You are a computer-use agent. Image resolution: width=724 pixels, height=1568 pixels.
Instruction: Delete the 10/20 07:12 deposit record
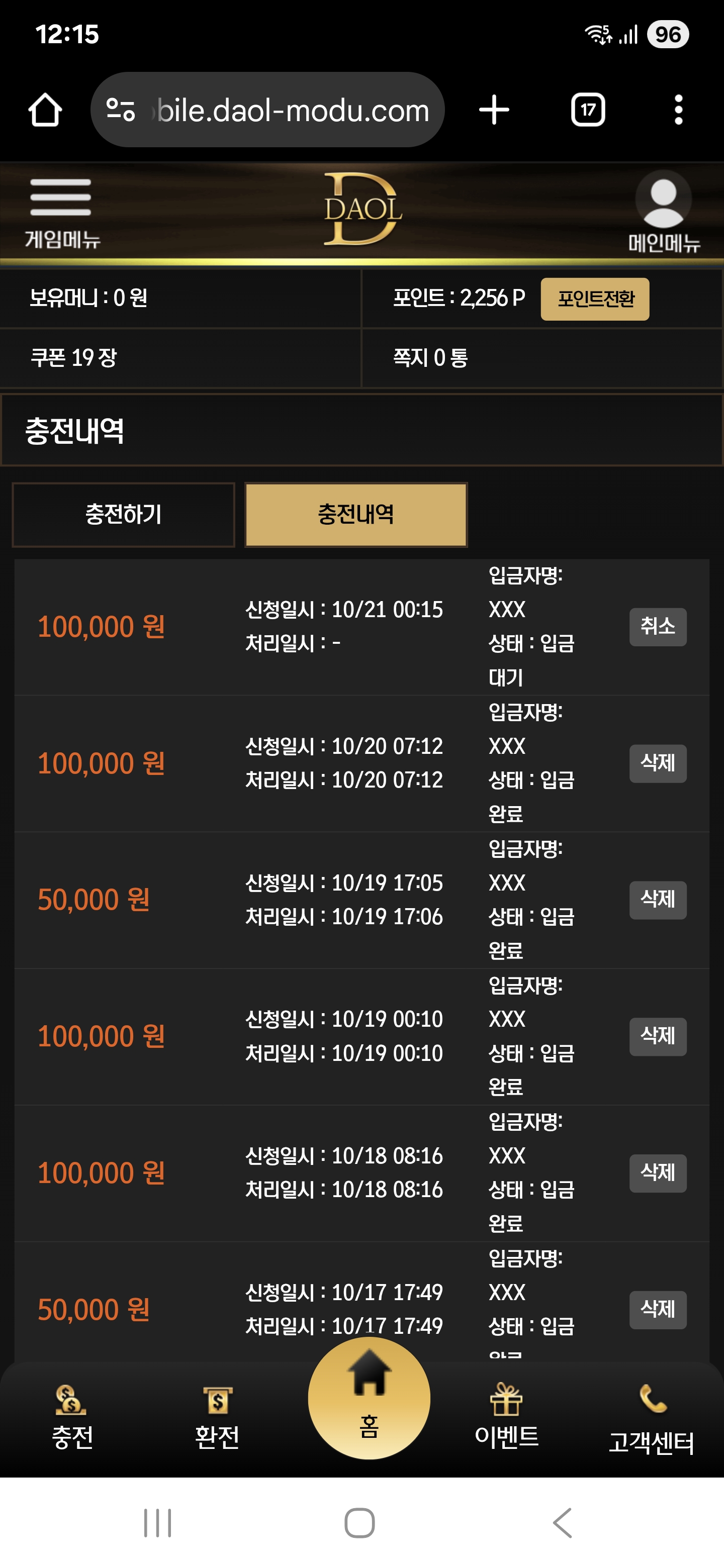658,763
